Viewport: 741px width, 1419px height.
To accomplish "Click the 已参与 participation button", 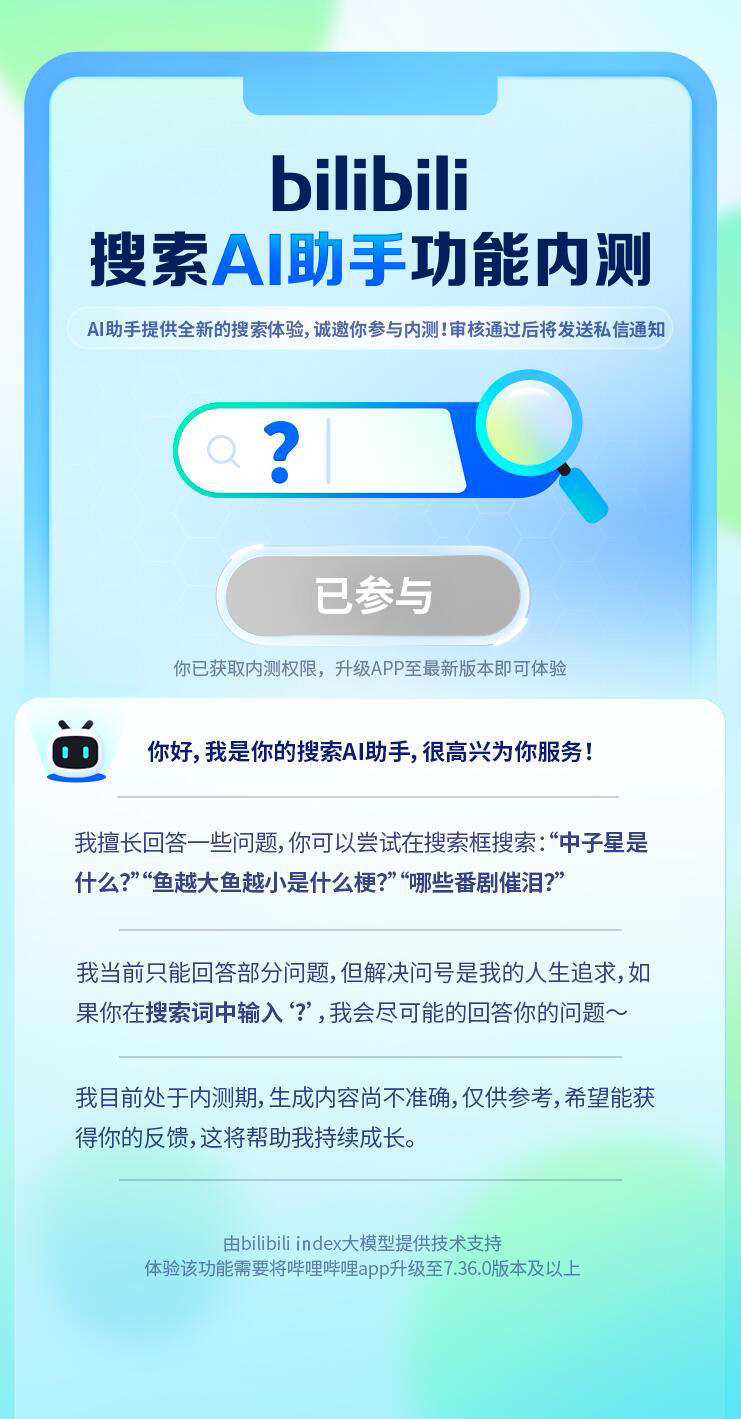I will point(370,595).
